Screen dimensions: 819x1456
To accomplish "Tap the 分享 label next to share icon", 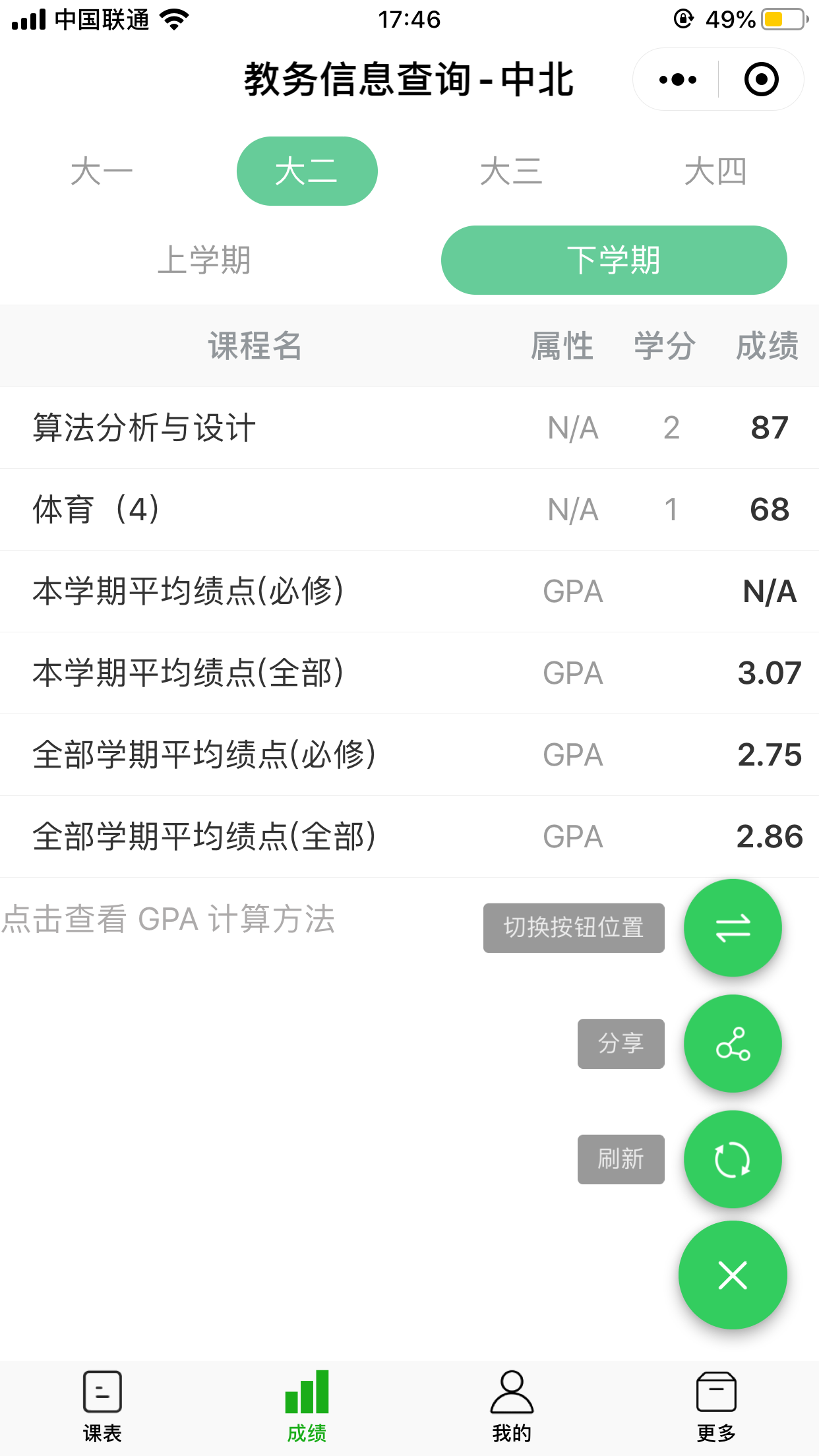I will click(621, 1044).
